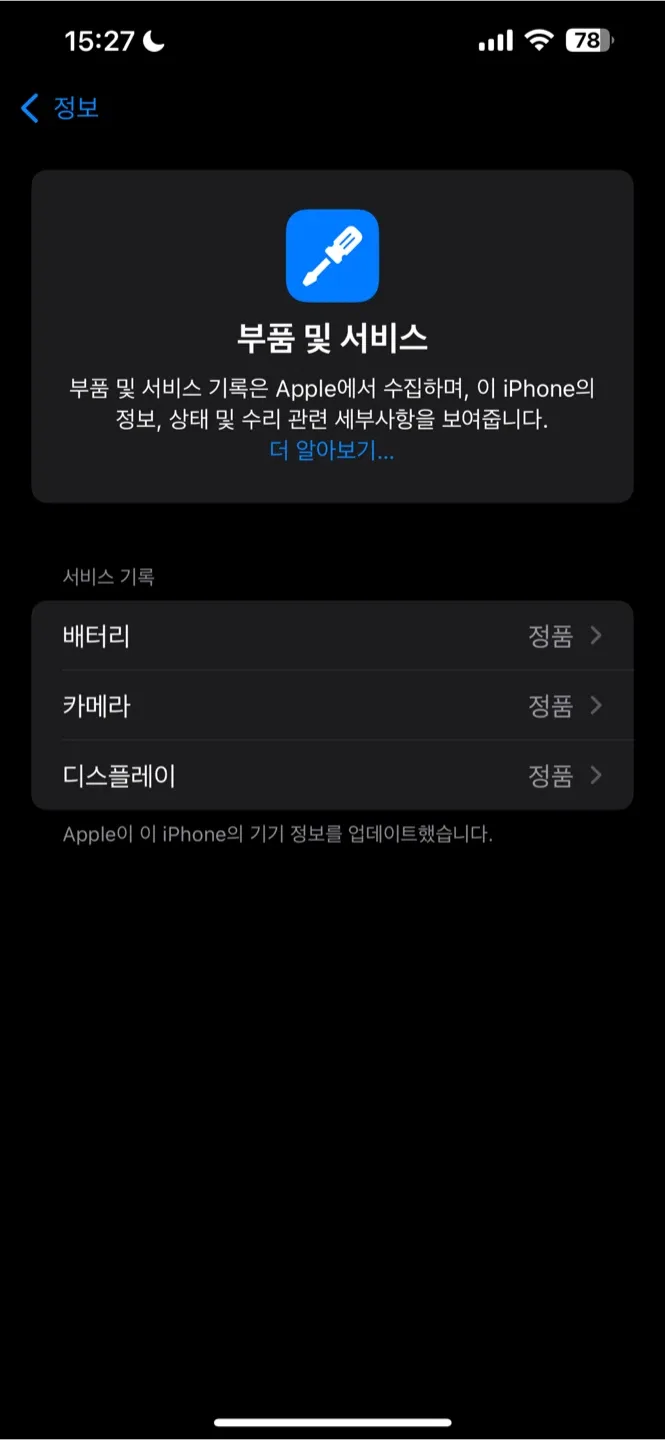Open the 더 알아보기 link
The width and height of the screenshot is (665, 1440).
pyautogui.click(x=332, y=451)
